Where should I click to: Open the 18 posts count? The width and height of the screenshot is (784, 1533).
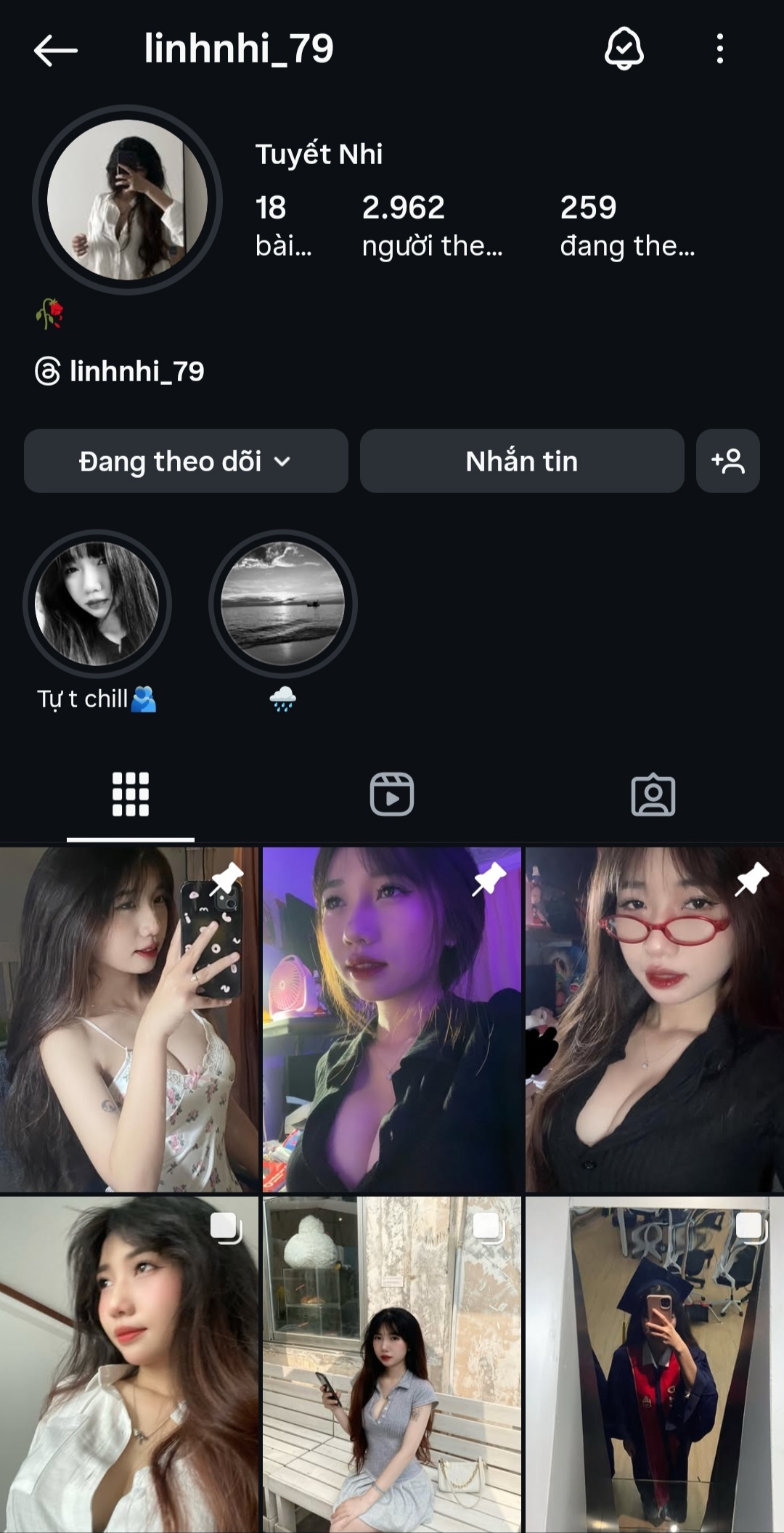tap(282, 226)
